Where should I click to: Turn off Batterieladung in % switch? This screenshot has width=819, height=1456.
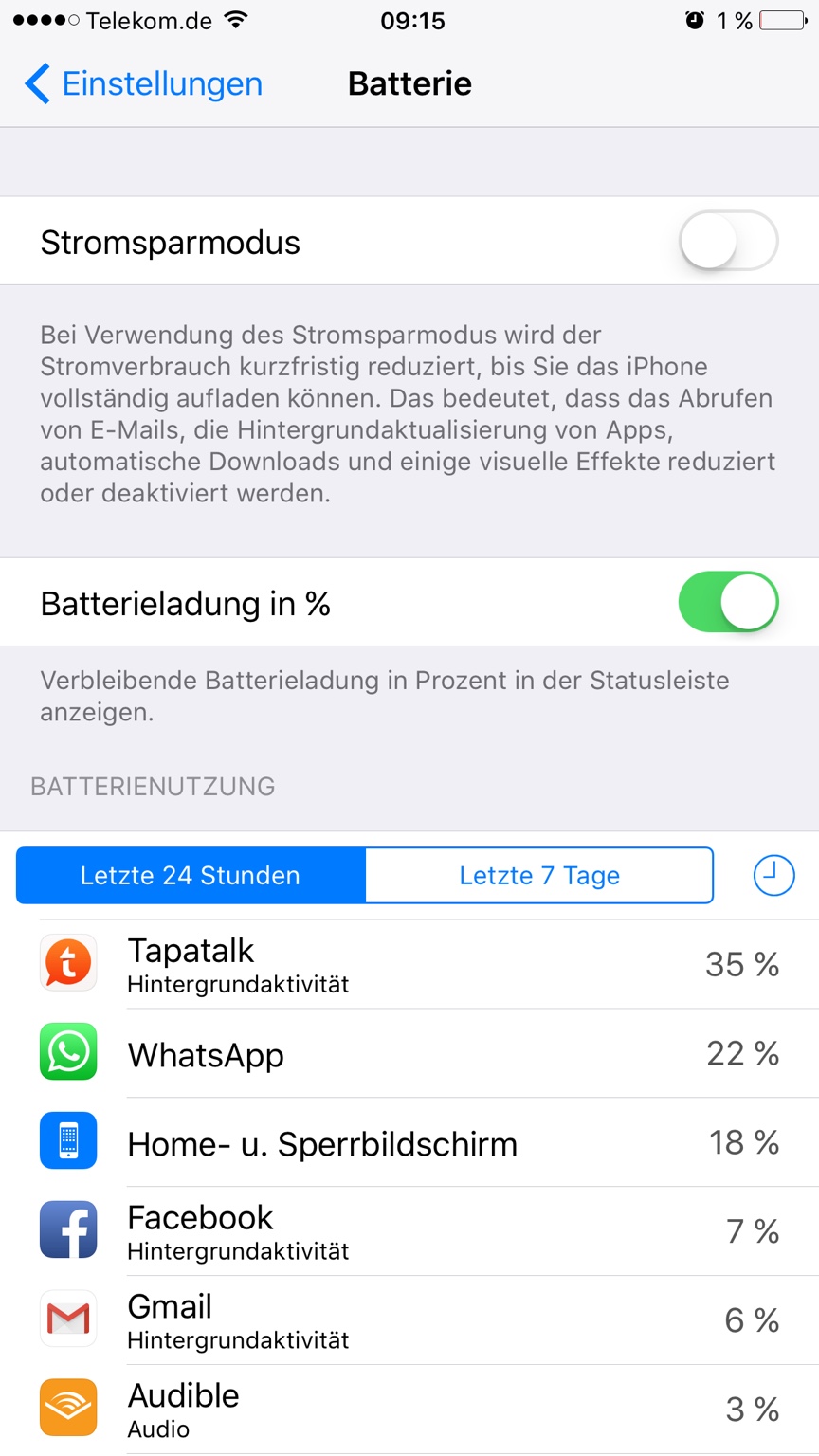[x=728, y=602]
